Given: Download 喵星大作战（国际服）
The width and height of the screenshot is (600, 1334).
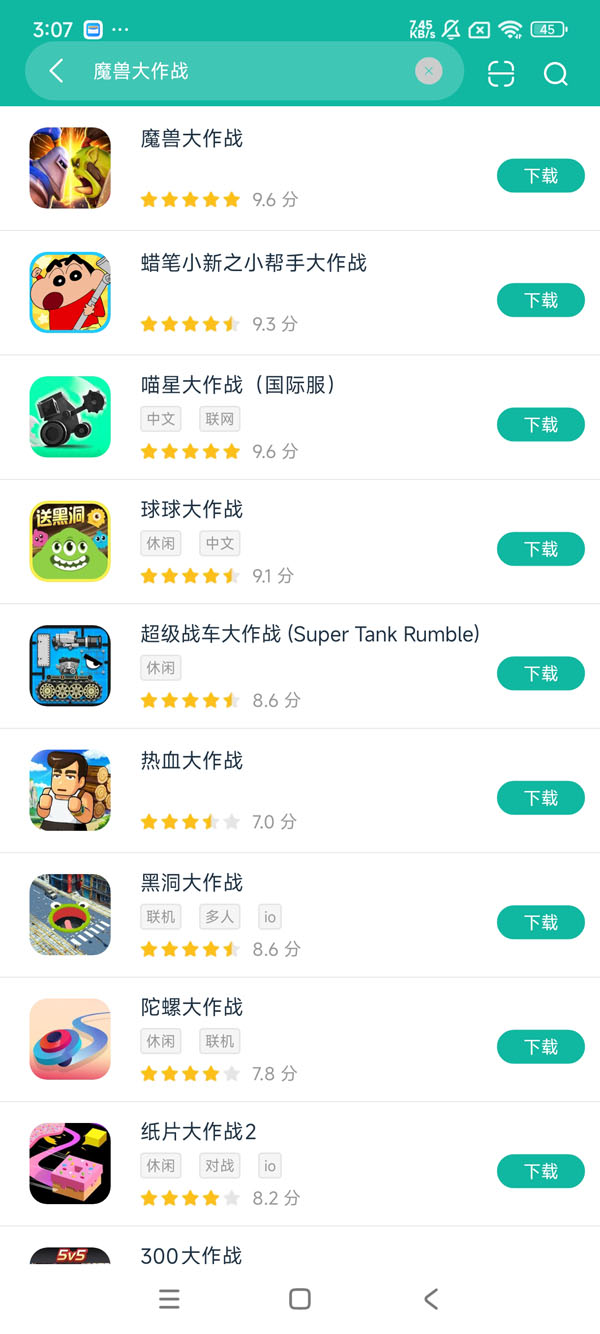Looking at the screenshot, I should click(540, 425).
